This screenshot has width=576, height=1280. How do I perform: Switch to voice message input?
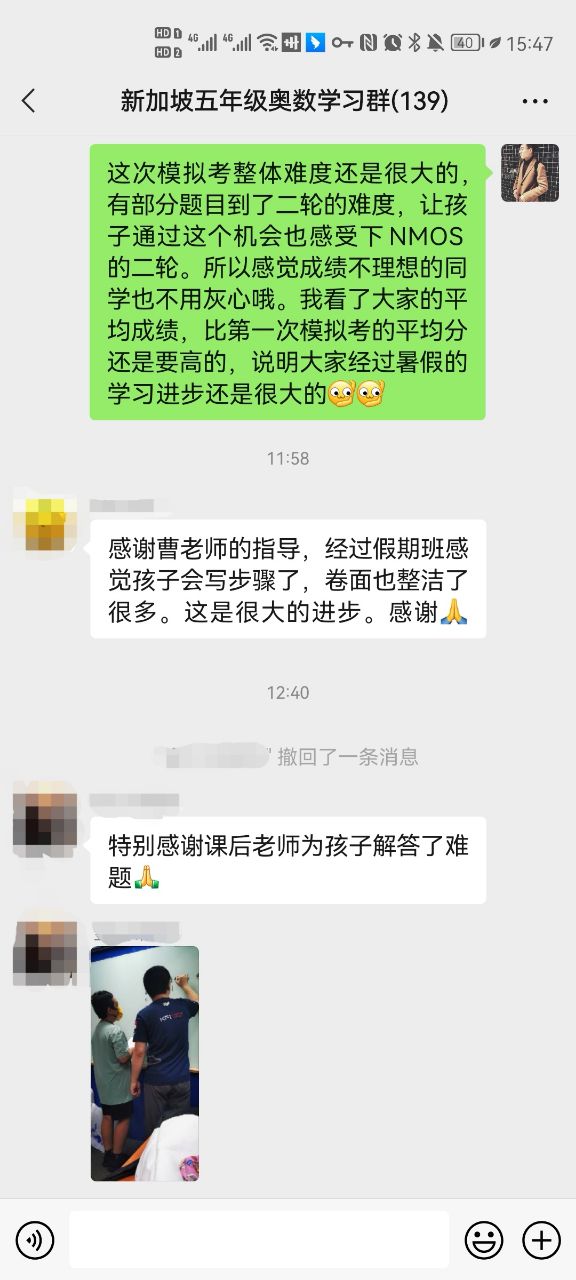[x=34, y=1240]
